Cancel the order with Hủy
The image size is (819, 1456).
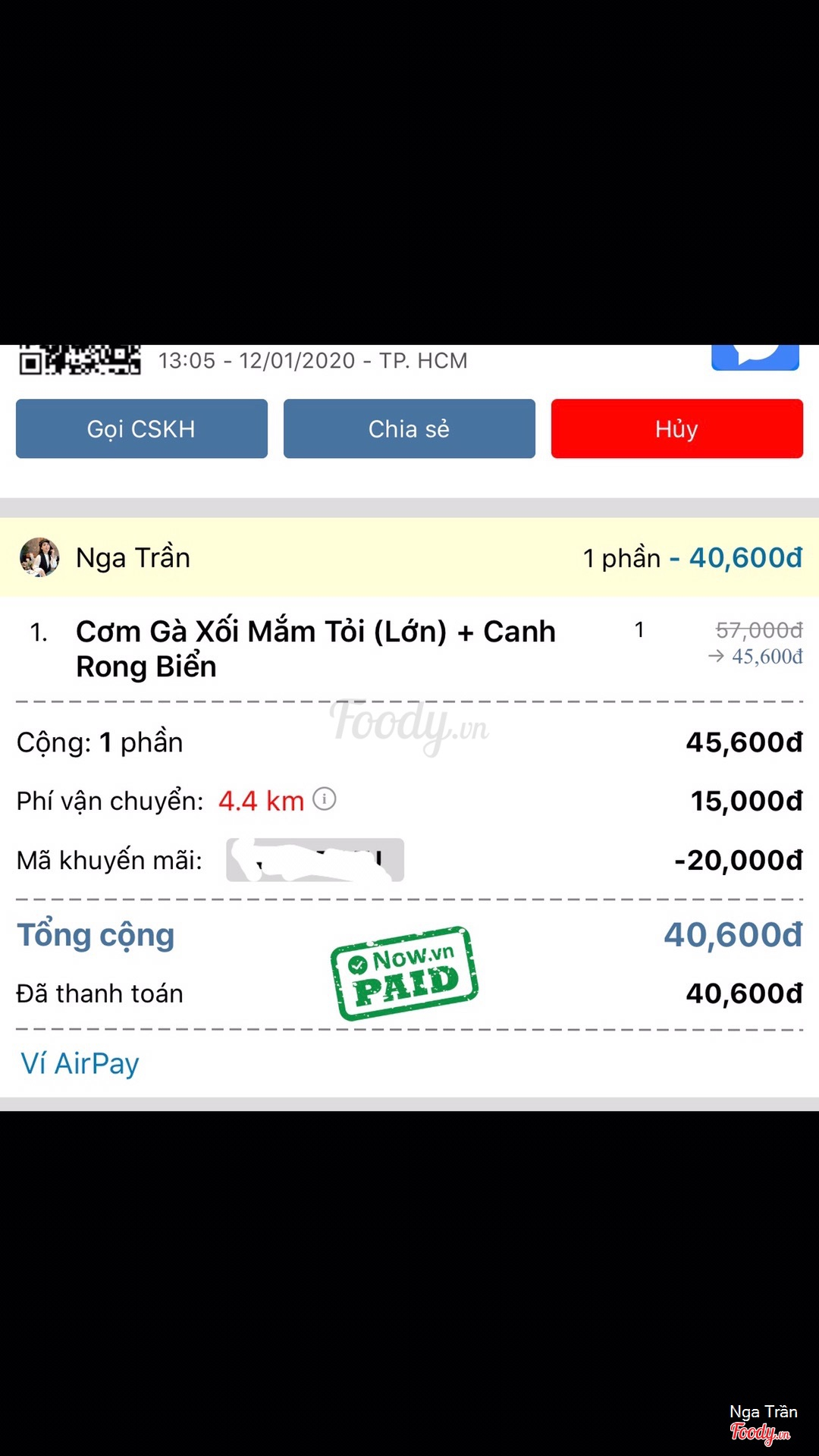[x=676, y=428]
